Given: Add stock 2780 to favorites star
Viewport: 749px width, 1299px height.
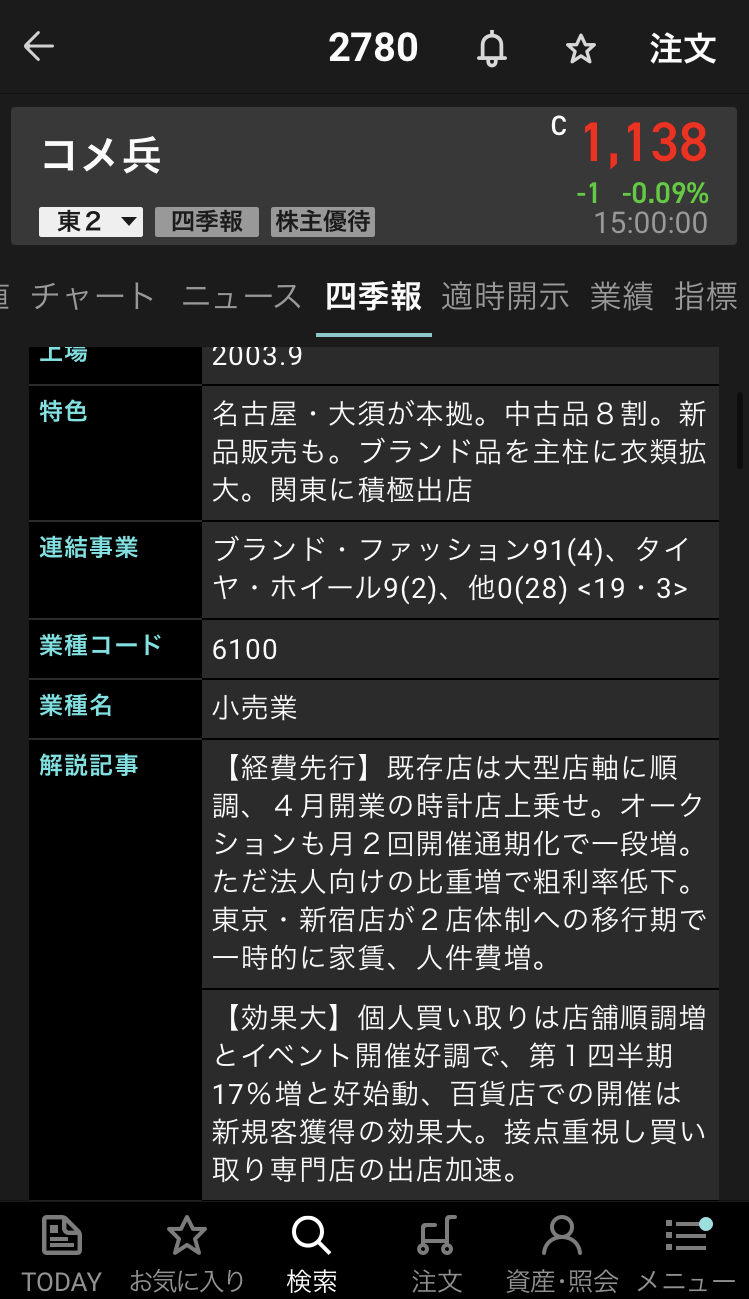Looking at the screenshot, I should click(x=581, y=48).
